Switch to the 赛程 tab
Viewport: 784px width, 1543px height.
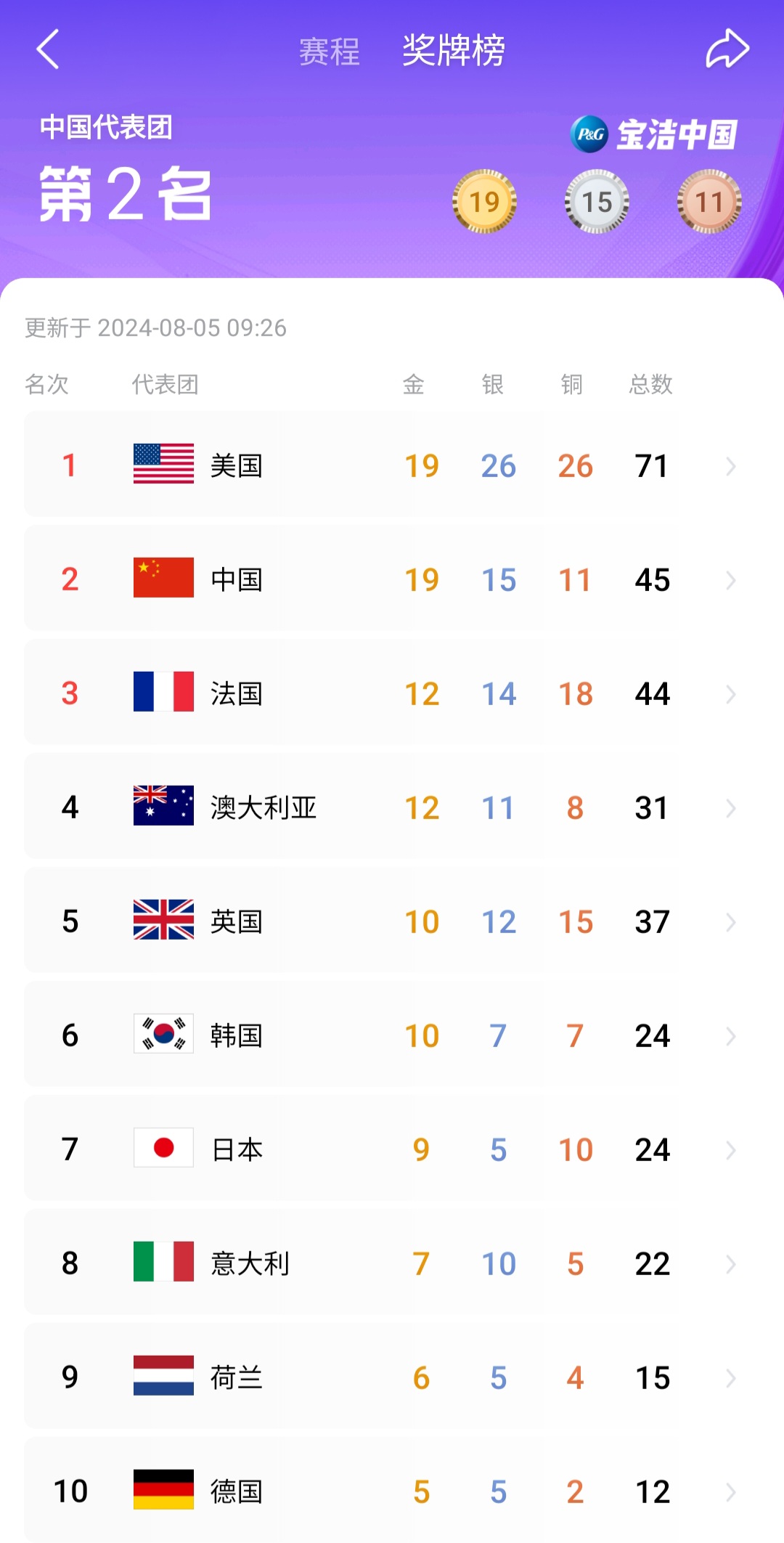[330, 52]
